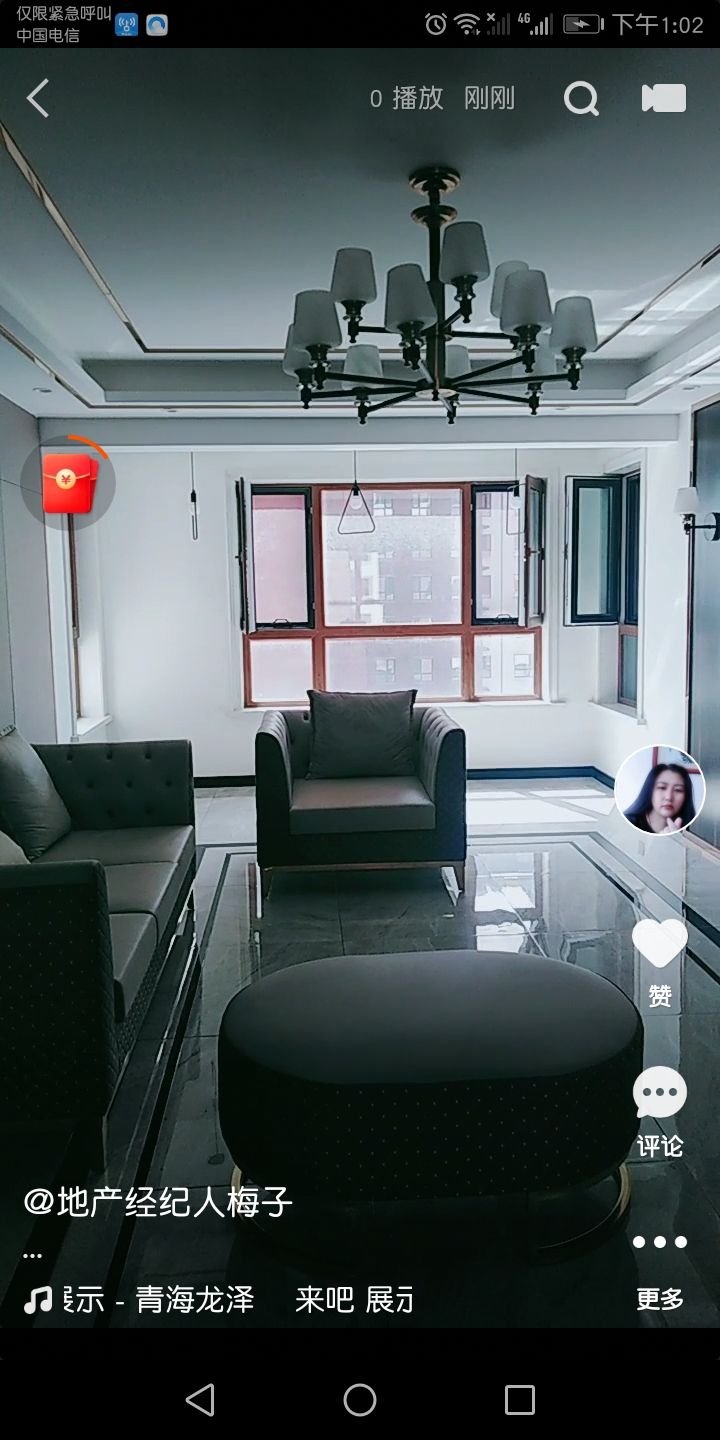Open @地产经纪人梅子 profile link
This screenshot has width=720, height=1440.
tap(158, 1202)
